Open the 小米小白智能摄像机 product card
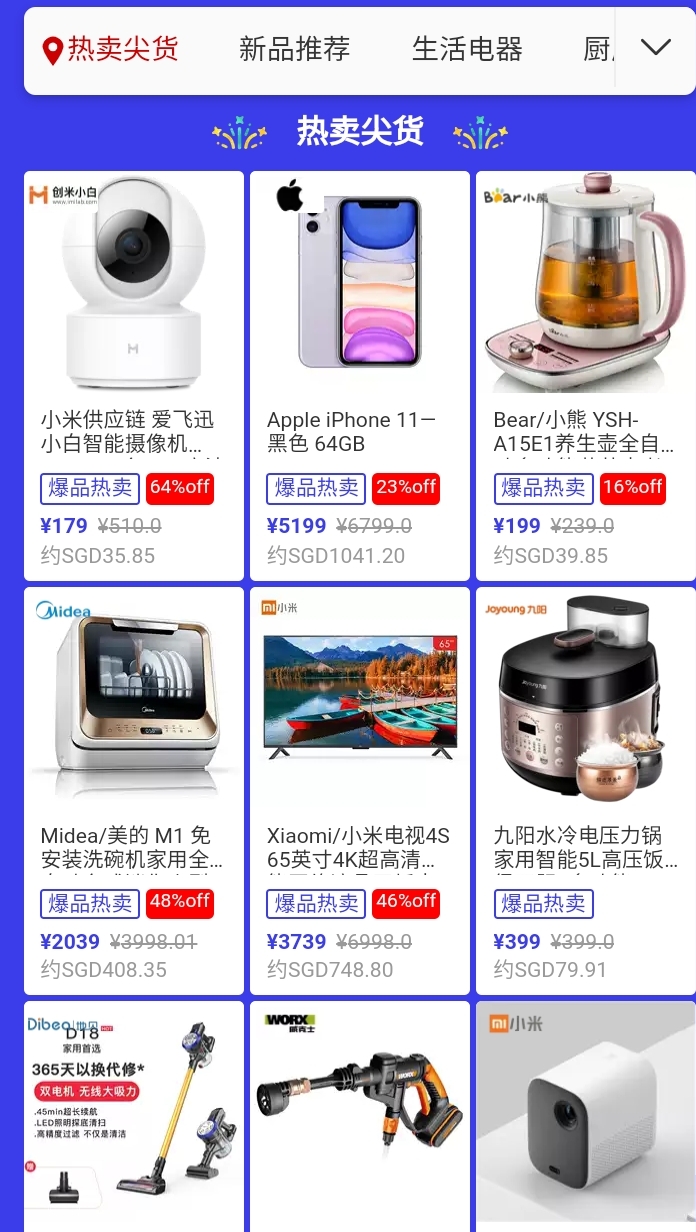696x1232 pixels. coord(134,375)
